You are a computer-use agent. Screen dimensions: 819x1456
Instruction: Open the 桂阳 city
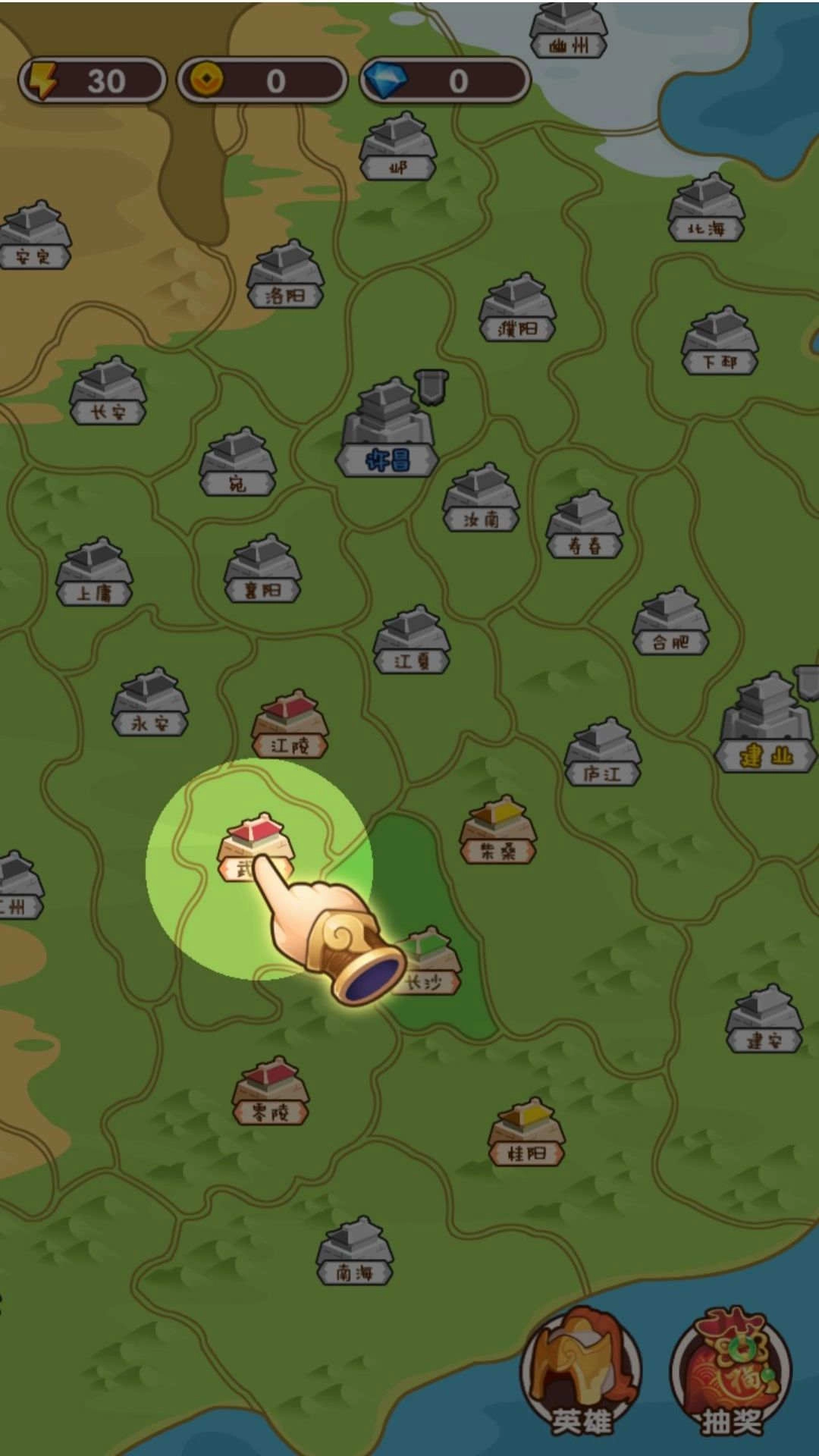[x=526, y=1133]
